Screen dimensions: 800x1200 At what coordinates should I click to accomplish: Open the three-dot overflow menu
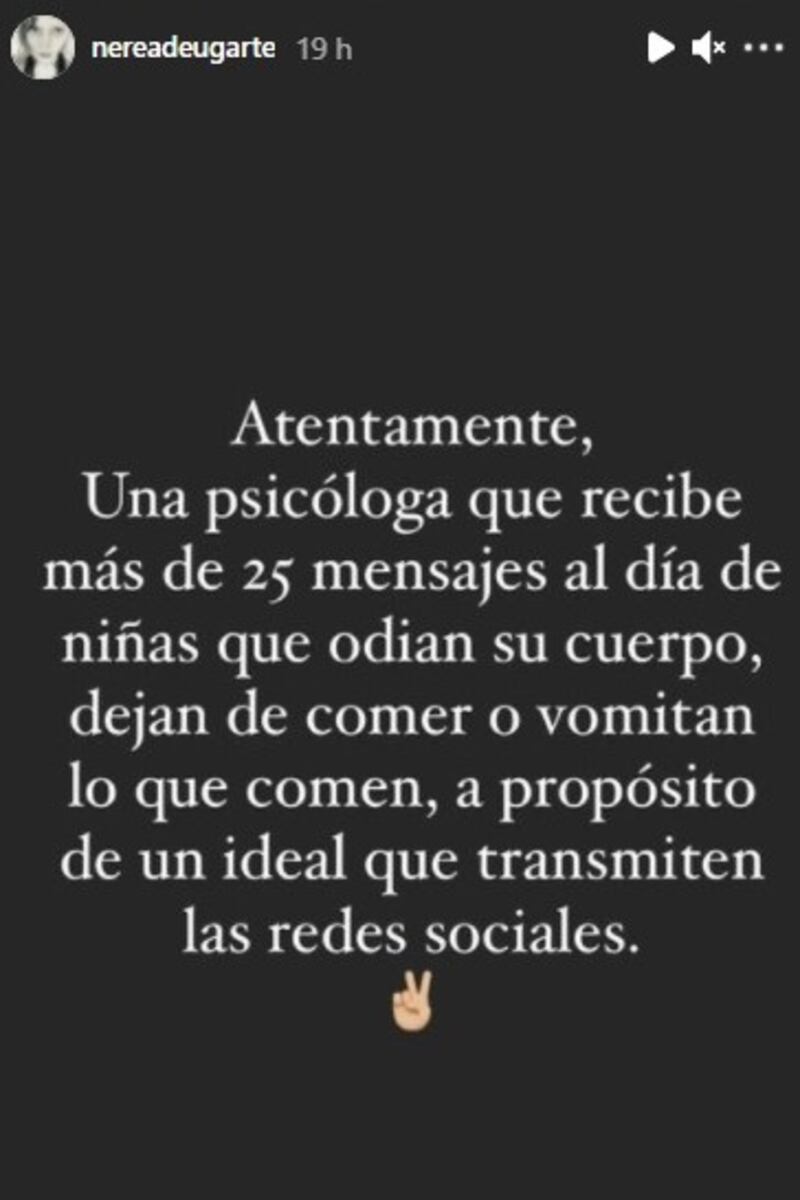tap(765, 47)
